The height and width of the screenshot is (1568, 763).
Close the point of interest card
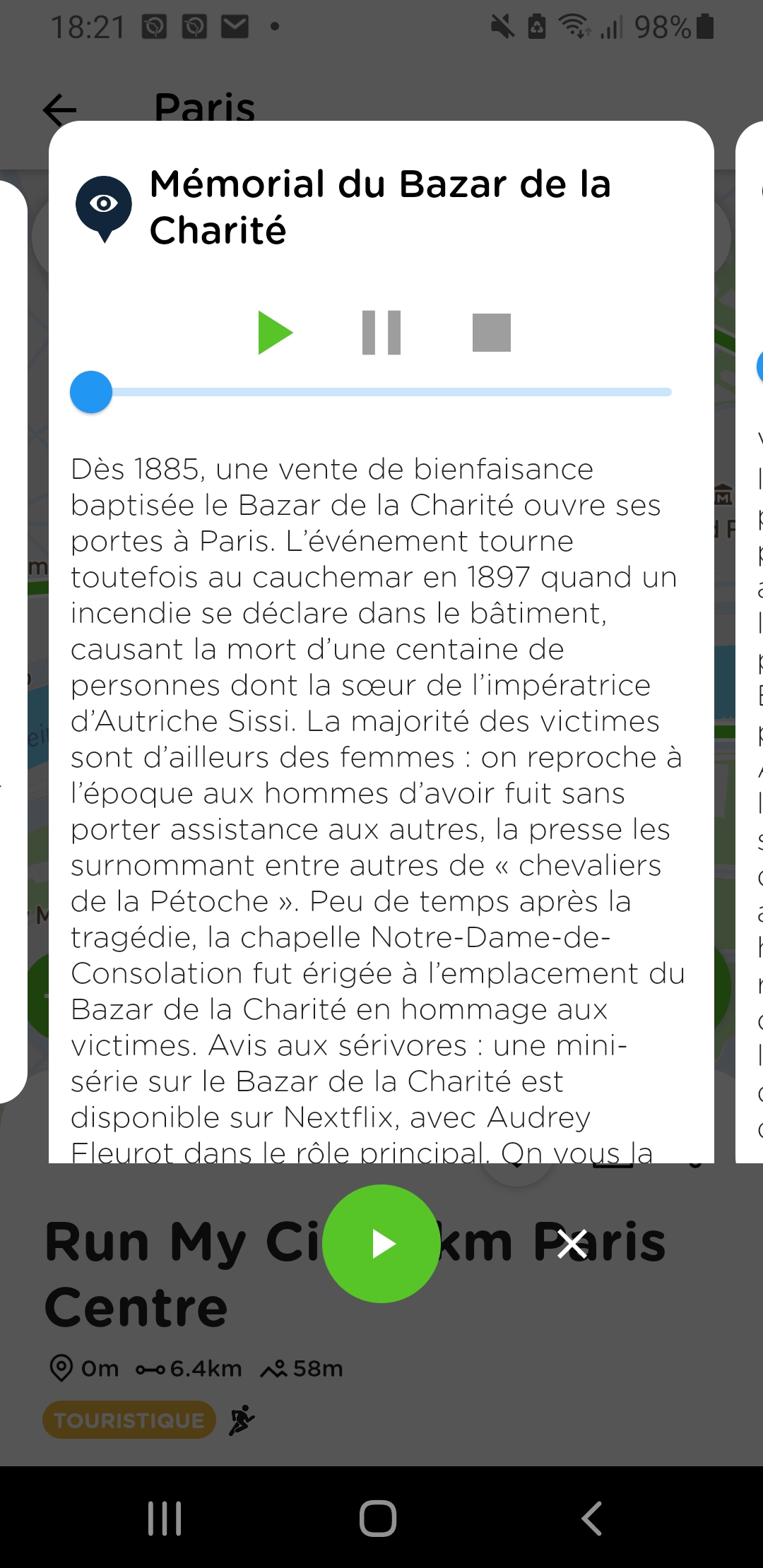coord(572,1244)
